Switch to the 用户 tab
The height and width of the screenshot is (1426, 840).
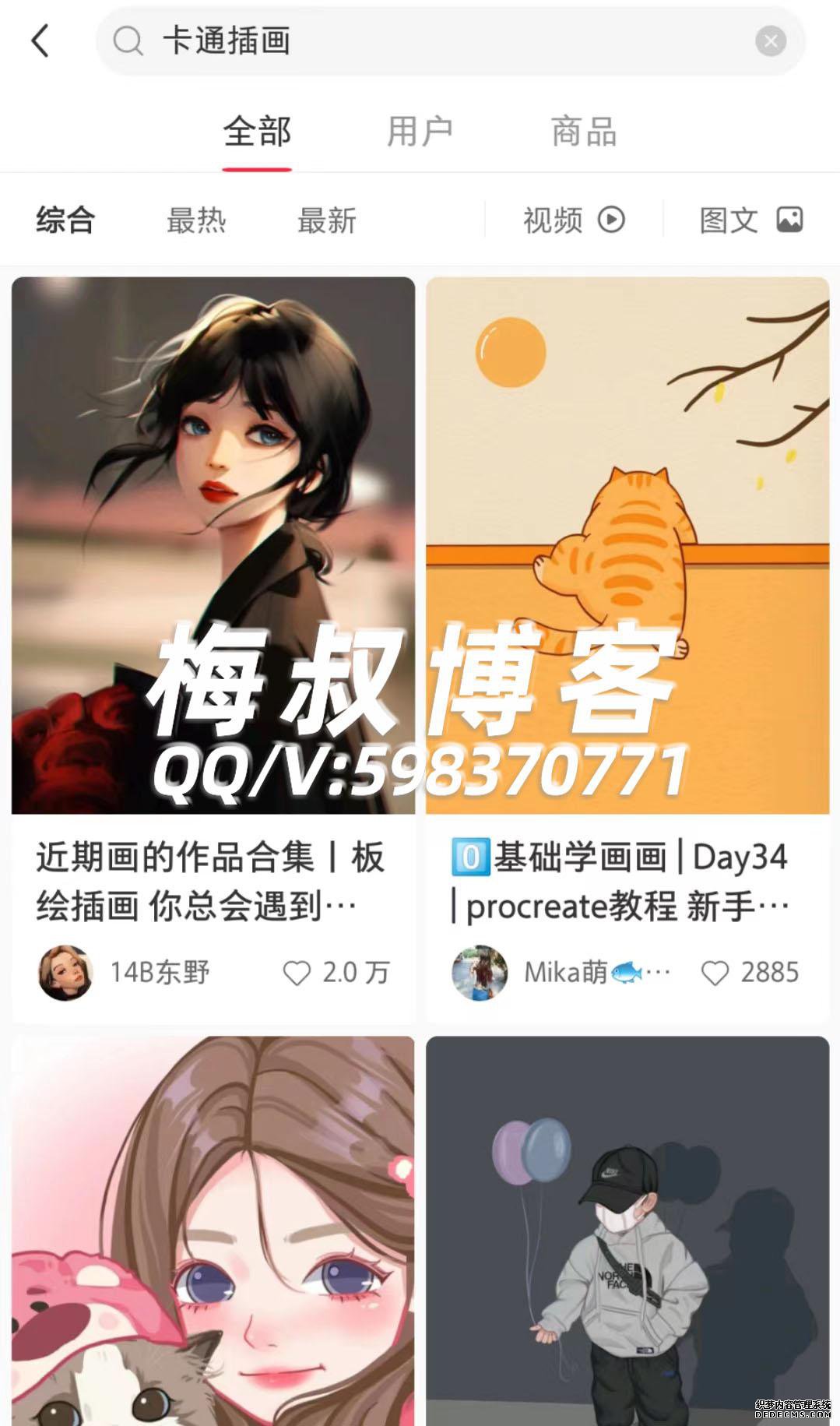(x=420, y=132)
